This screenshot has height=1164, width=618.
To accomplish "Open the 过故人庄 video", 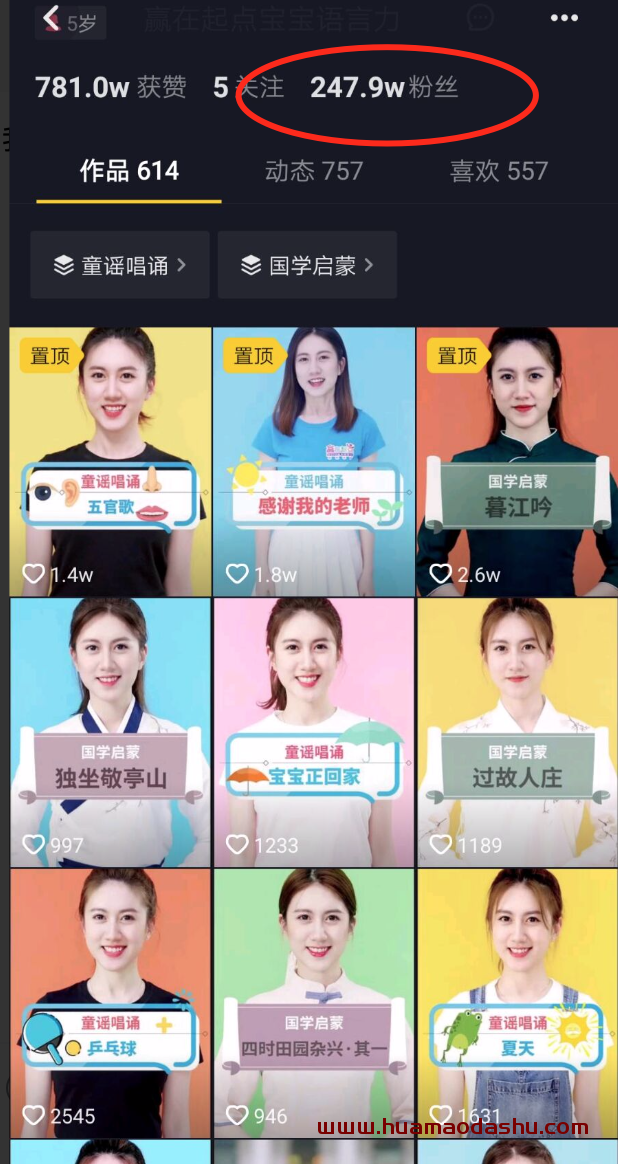I will (x=517, y=732).
